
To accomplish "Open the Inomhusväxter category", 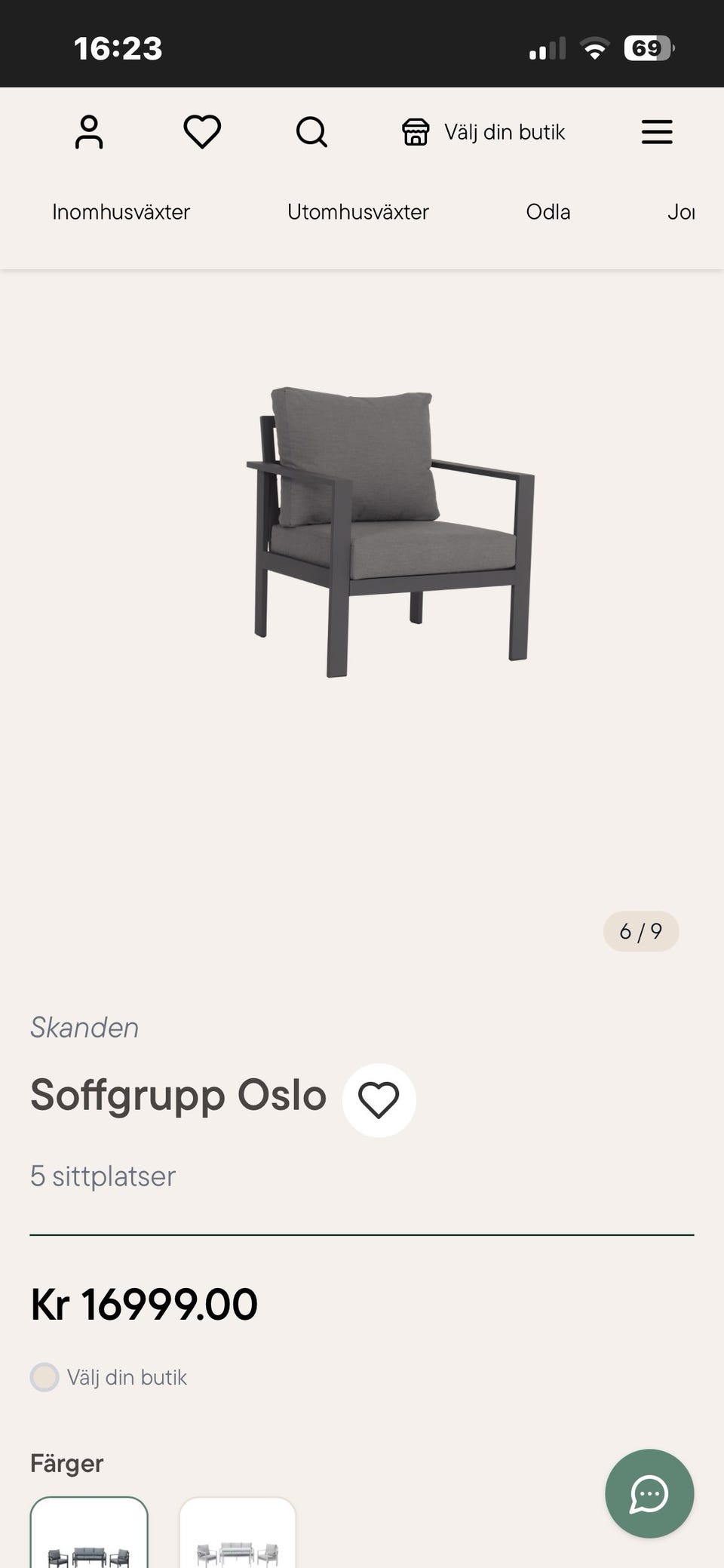I will click(121, 212).
